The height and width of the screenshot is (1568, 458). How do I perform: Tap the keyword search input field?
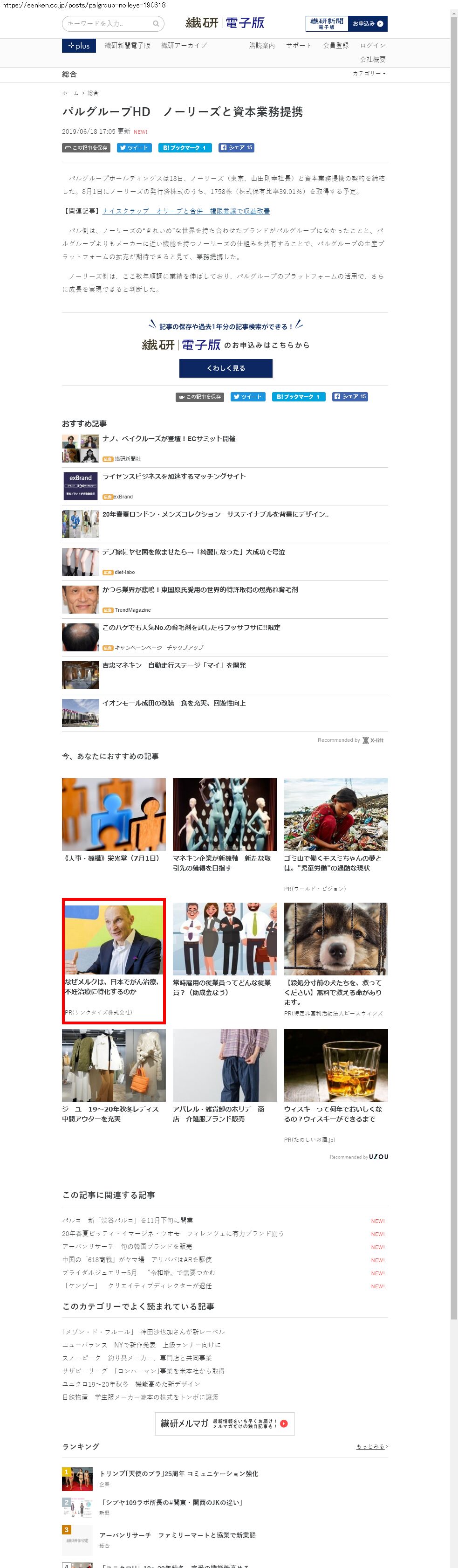tap(113, 24)
